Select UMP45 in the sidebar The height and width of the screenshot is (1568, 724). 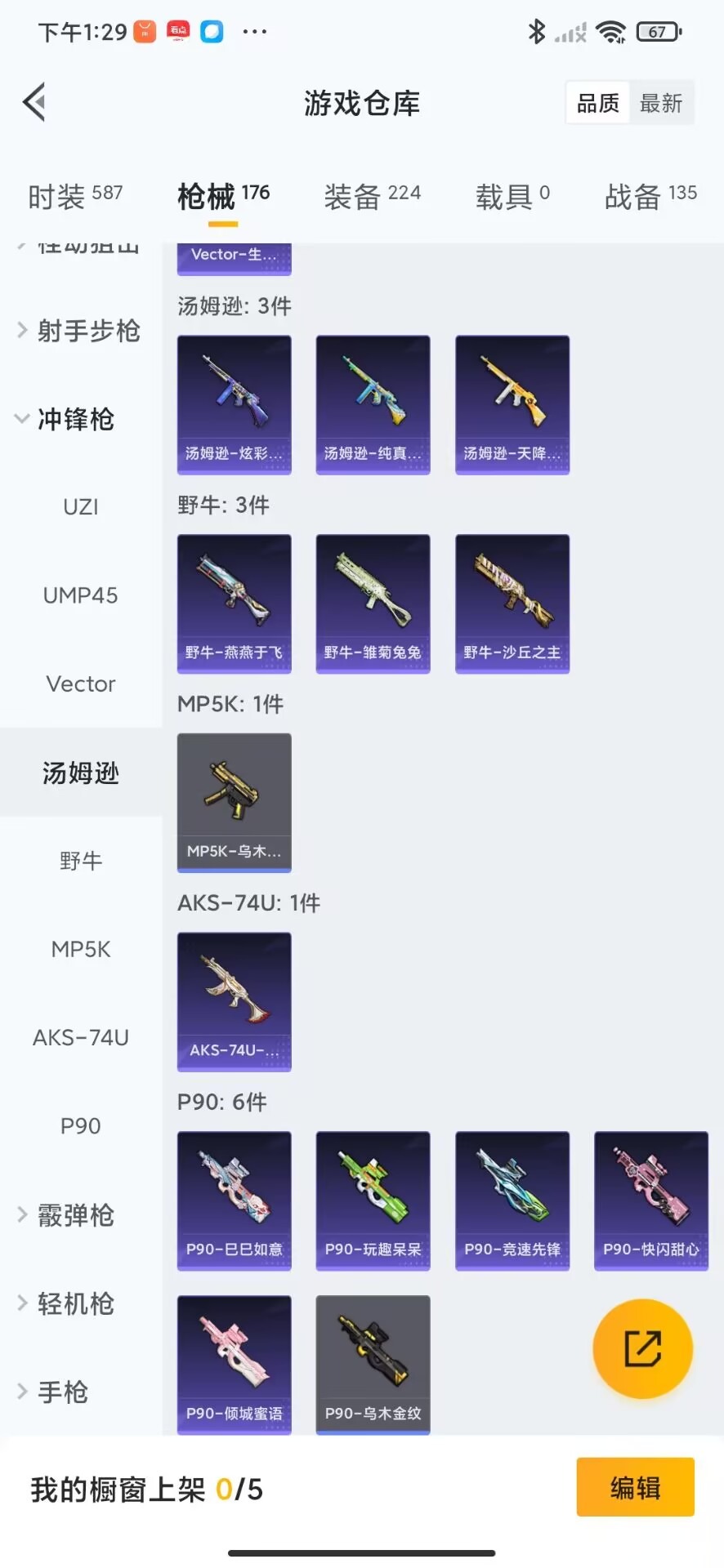click(x=80, y=595)
